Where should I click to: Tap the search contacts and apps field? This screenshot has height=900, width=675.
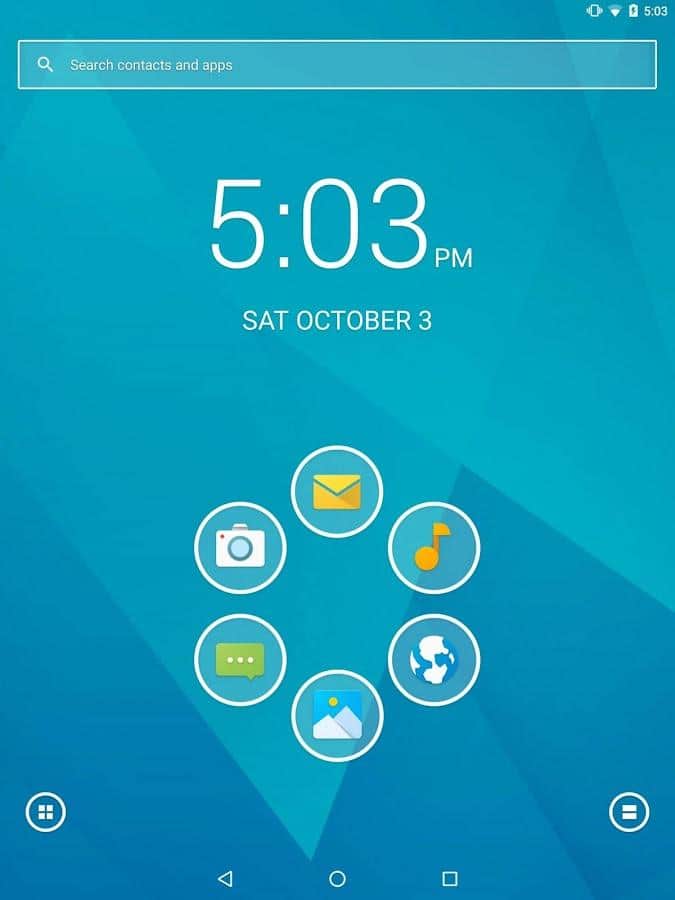pos(337,65)
